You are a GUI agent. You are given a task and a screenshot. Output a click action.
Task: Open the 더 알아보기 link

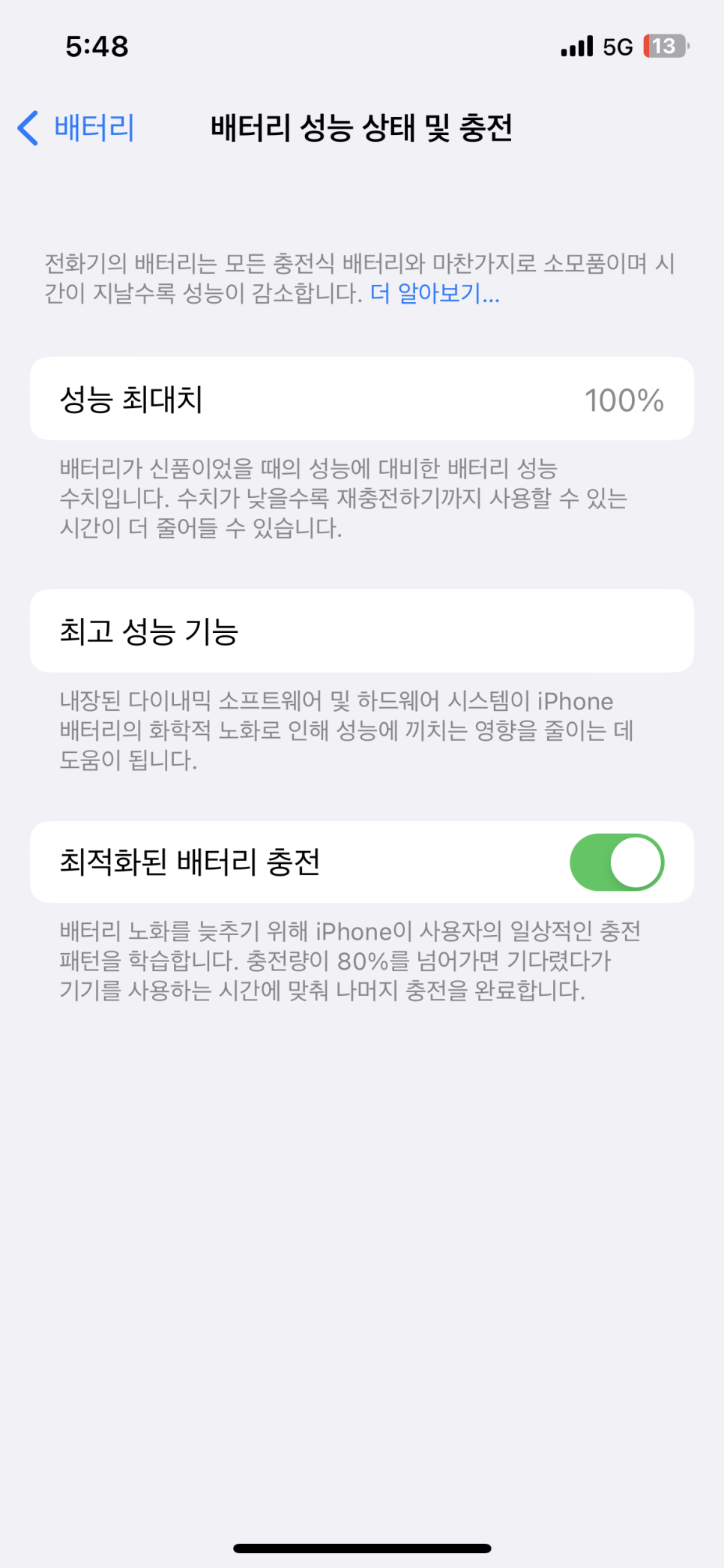[435, 293]
